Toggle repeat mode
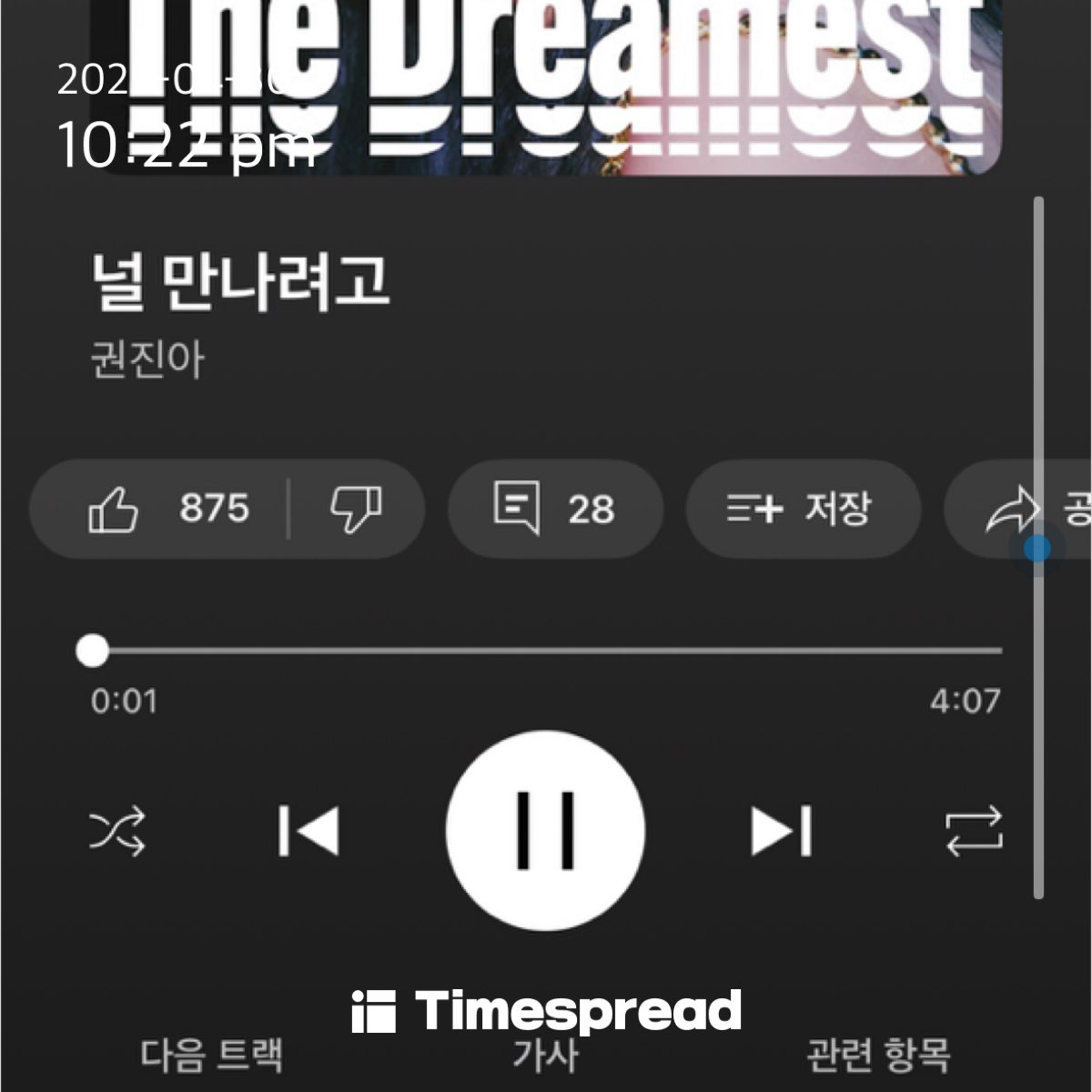This screenshot has height=1092, width=1092. coord(974,831)
